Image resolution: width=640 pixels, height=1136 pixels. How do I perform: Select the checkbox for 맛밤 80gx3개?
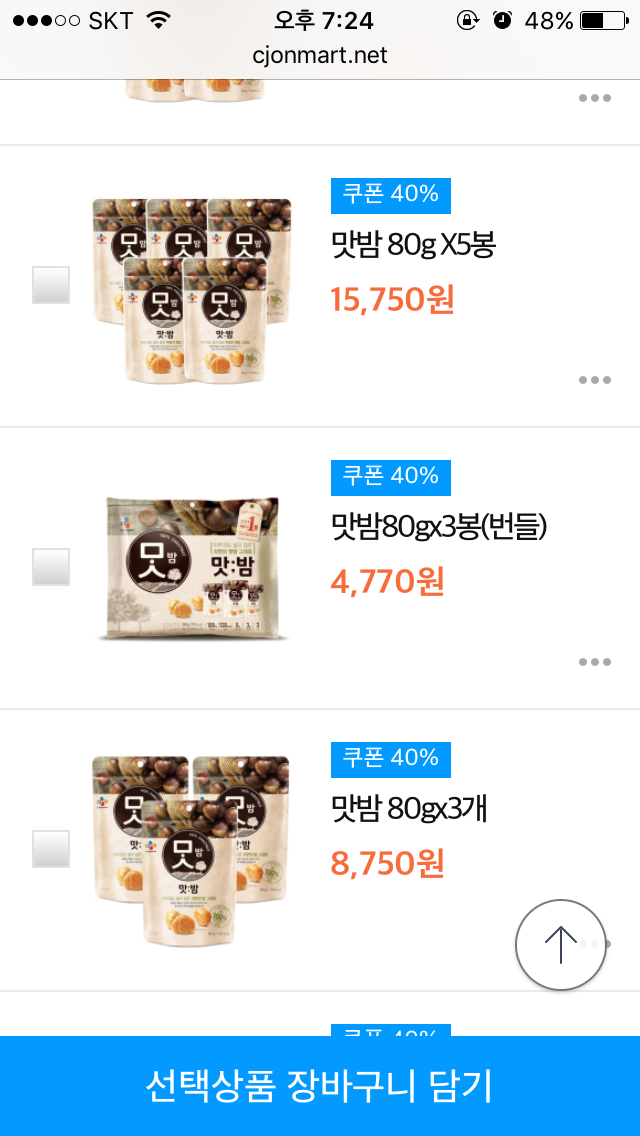coord(51,849)
